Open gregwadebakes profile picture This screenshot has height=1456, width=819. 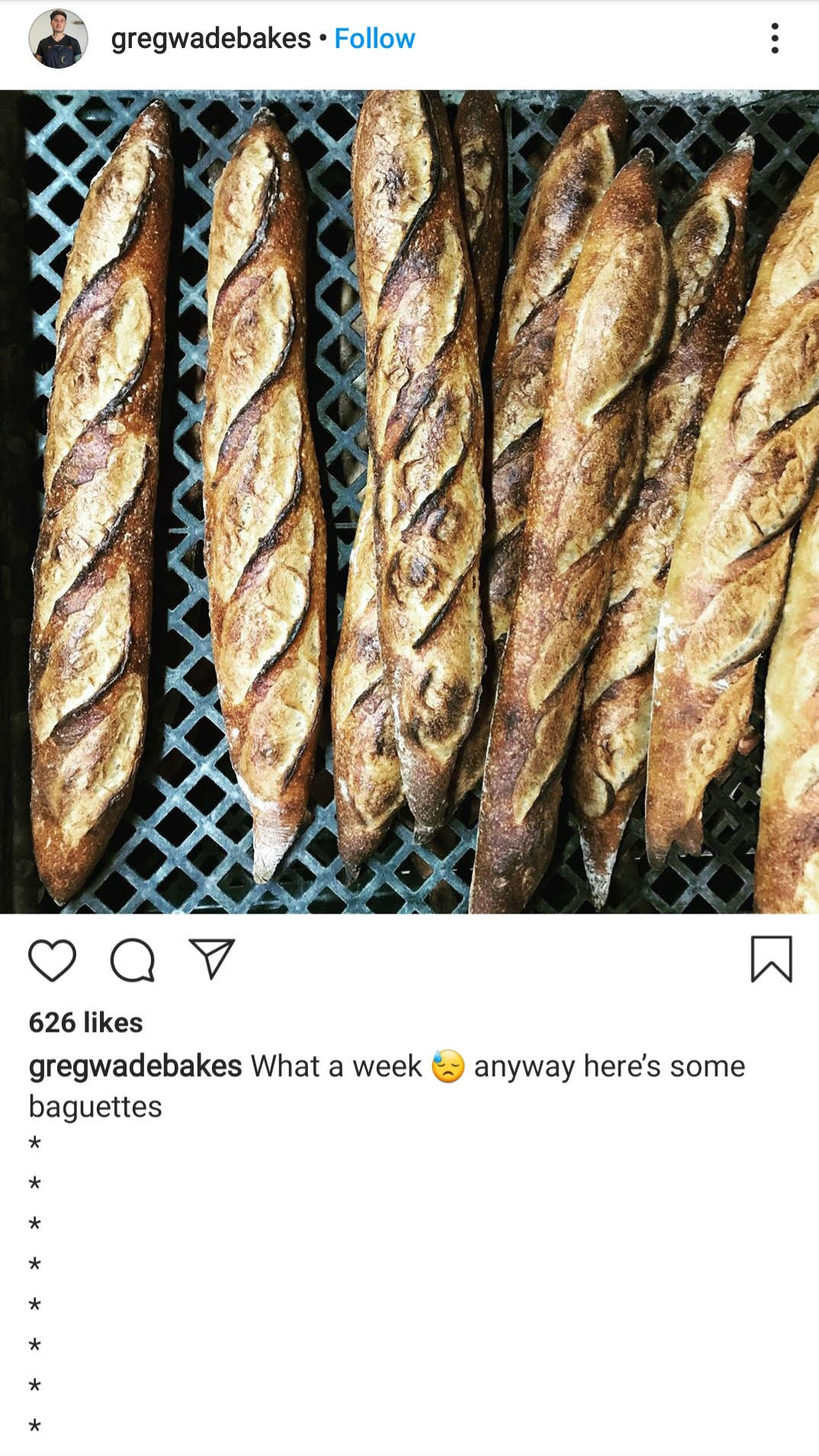(58, 39)
